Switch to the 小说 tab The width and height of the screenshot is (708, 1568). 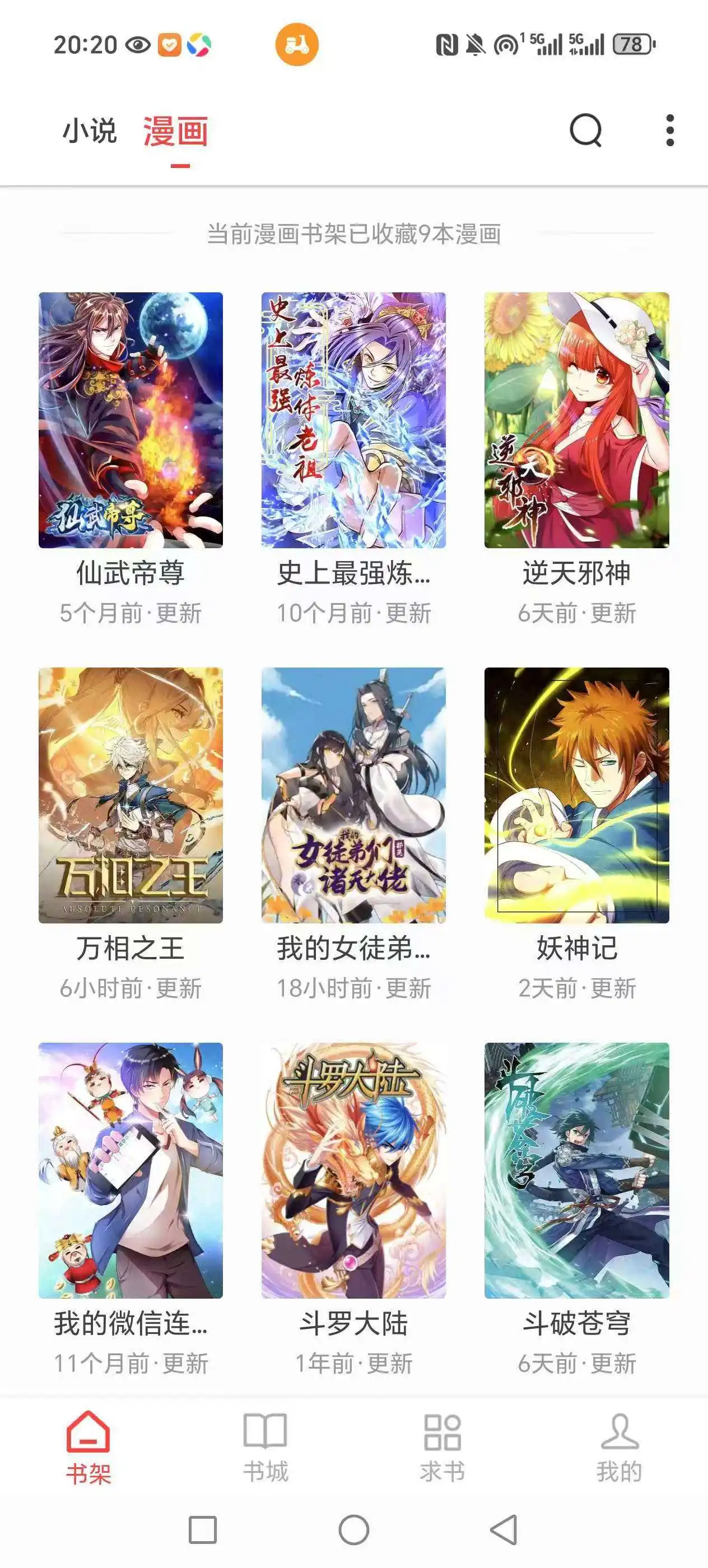(x=90, y=131)
